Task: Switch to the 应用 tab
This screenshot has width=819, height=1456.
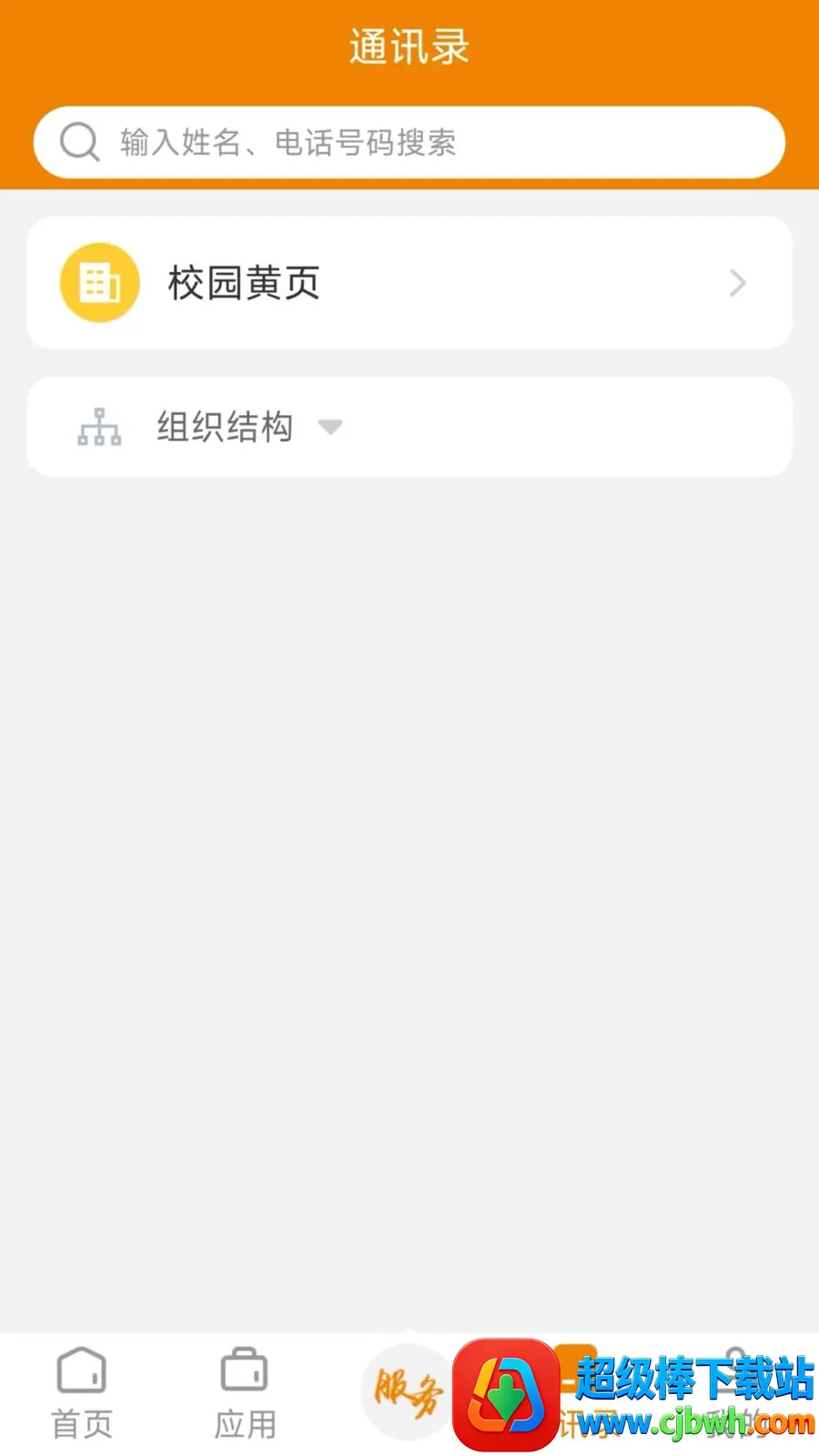Action: coord(246,1393)
